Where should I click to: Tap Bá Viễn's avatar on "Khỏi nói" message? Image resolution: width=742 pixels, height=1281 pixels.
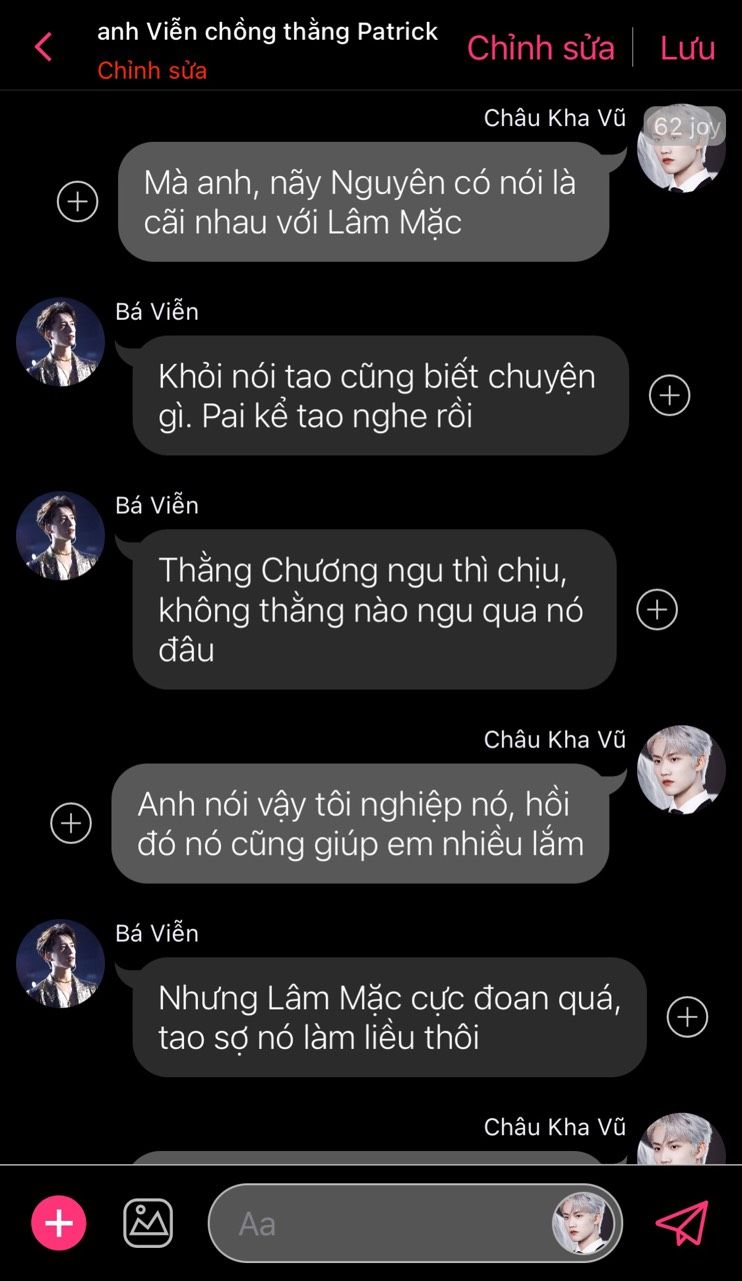[60, 341]
